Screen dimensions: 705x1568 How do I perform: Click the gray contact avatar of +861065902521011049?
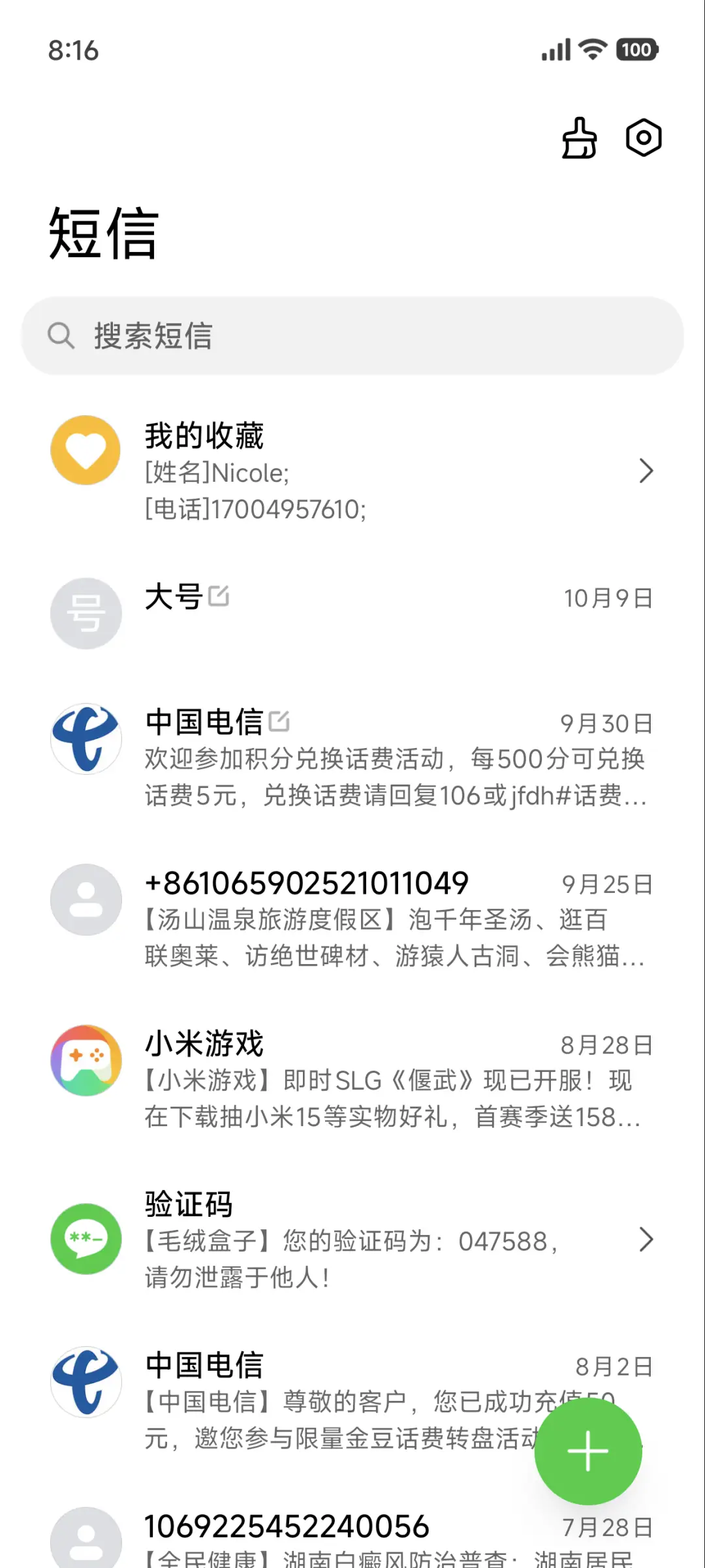(86, 900)
